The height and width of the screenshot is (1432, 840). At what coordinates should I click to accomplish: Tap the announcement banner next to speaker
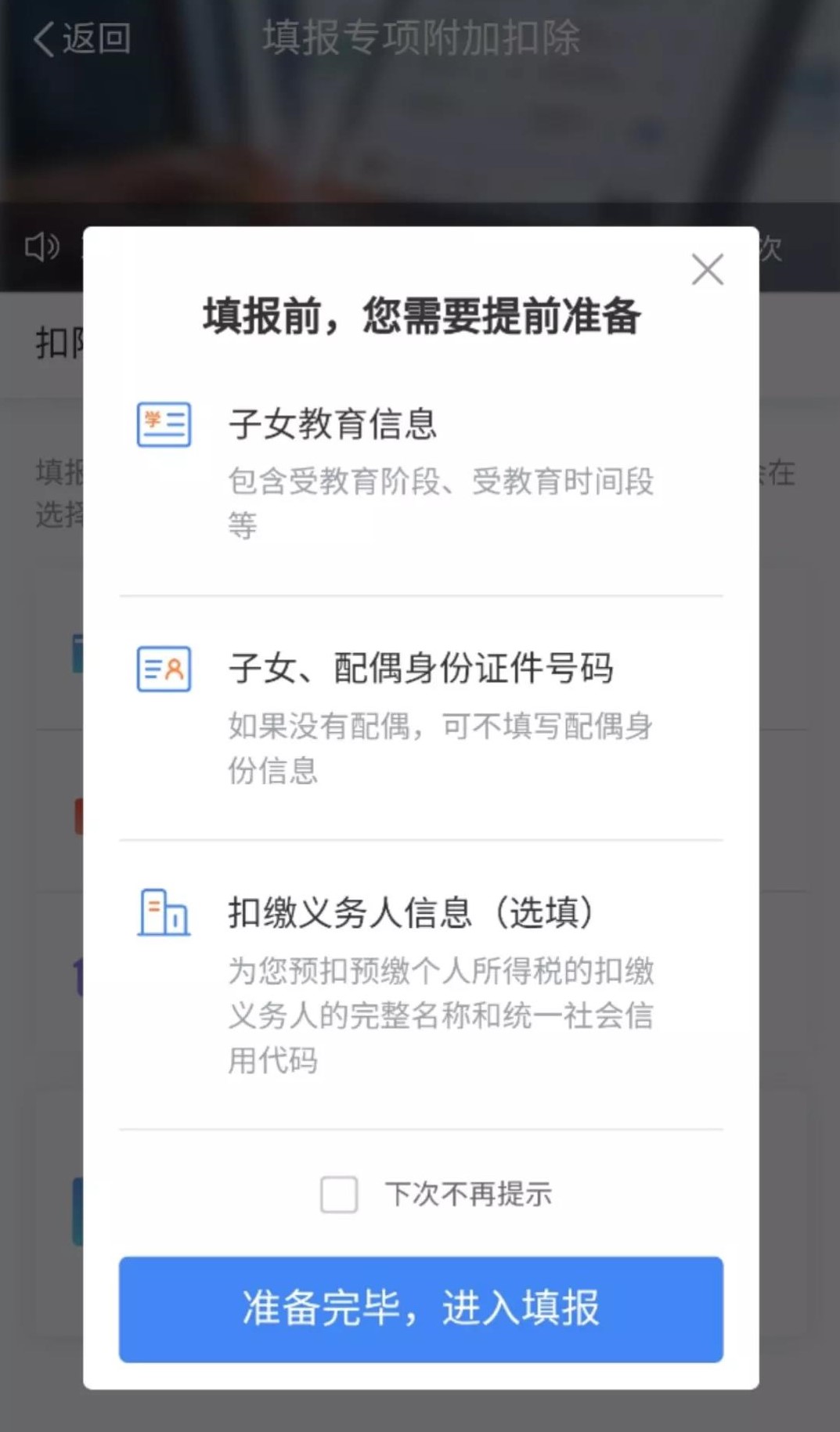(x=771, y=248)
